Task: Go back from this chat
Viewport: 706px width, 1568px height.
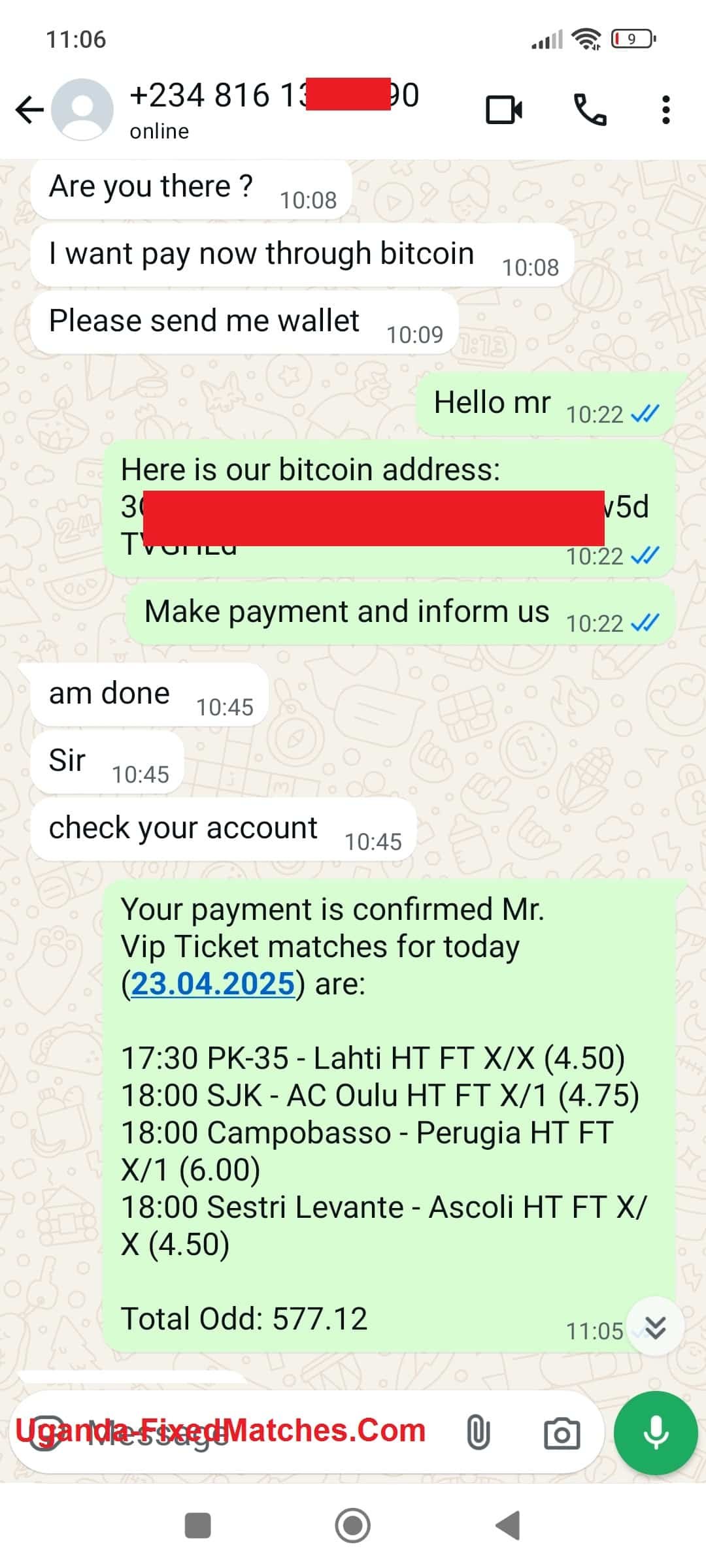Action: pyautogui.click(x=29, y=110)
